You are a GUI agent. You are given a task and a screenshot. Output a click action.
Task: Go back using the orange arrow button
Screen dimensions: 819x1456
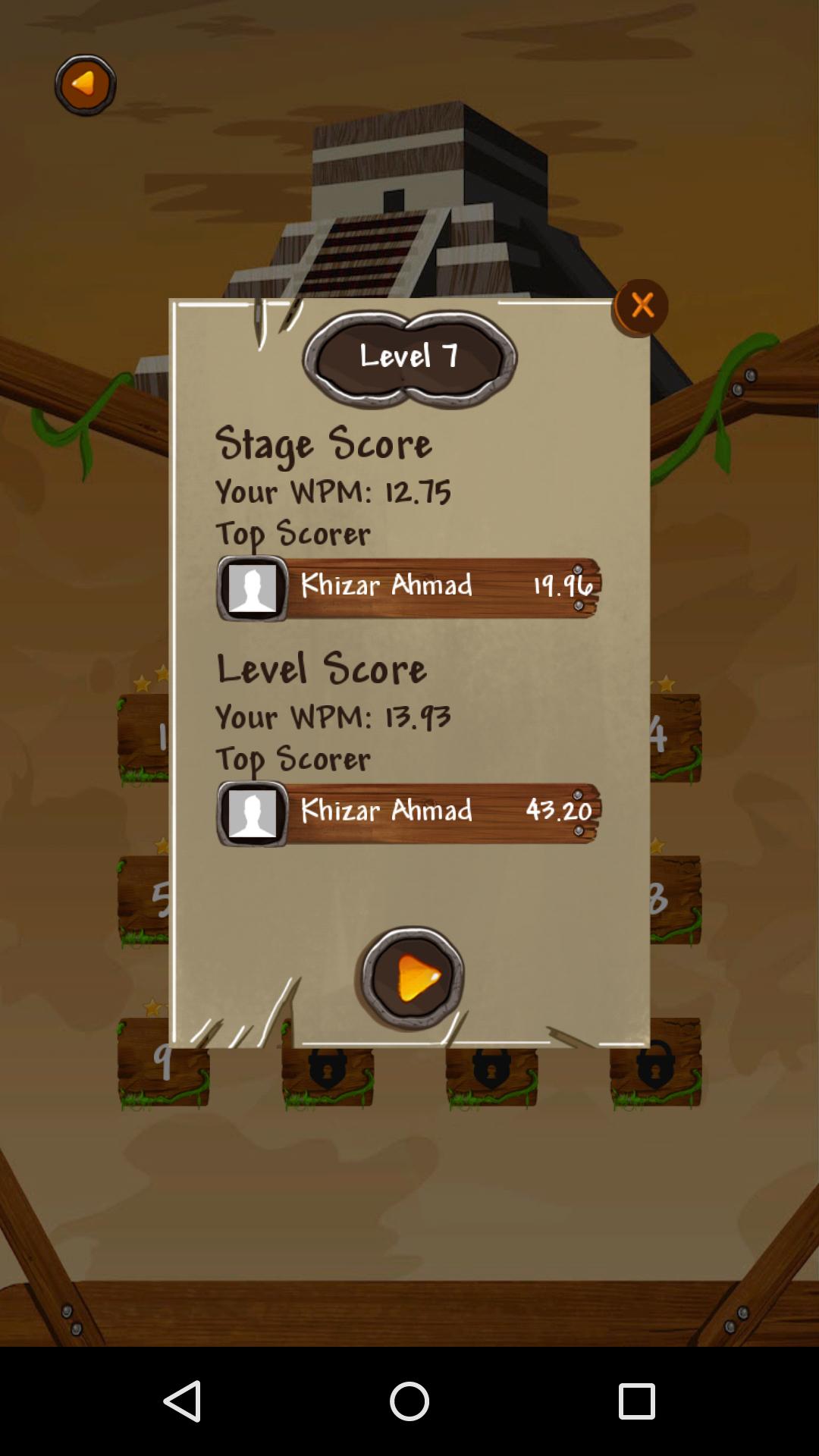click(85, 84)
